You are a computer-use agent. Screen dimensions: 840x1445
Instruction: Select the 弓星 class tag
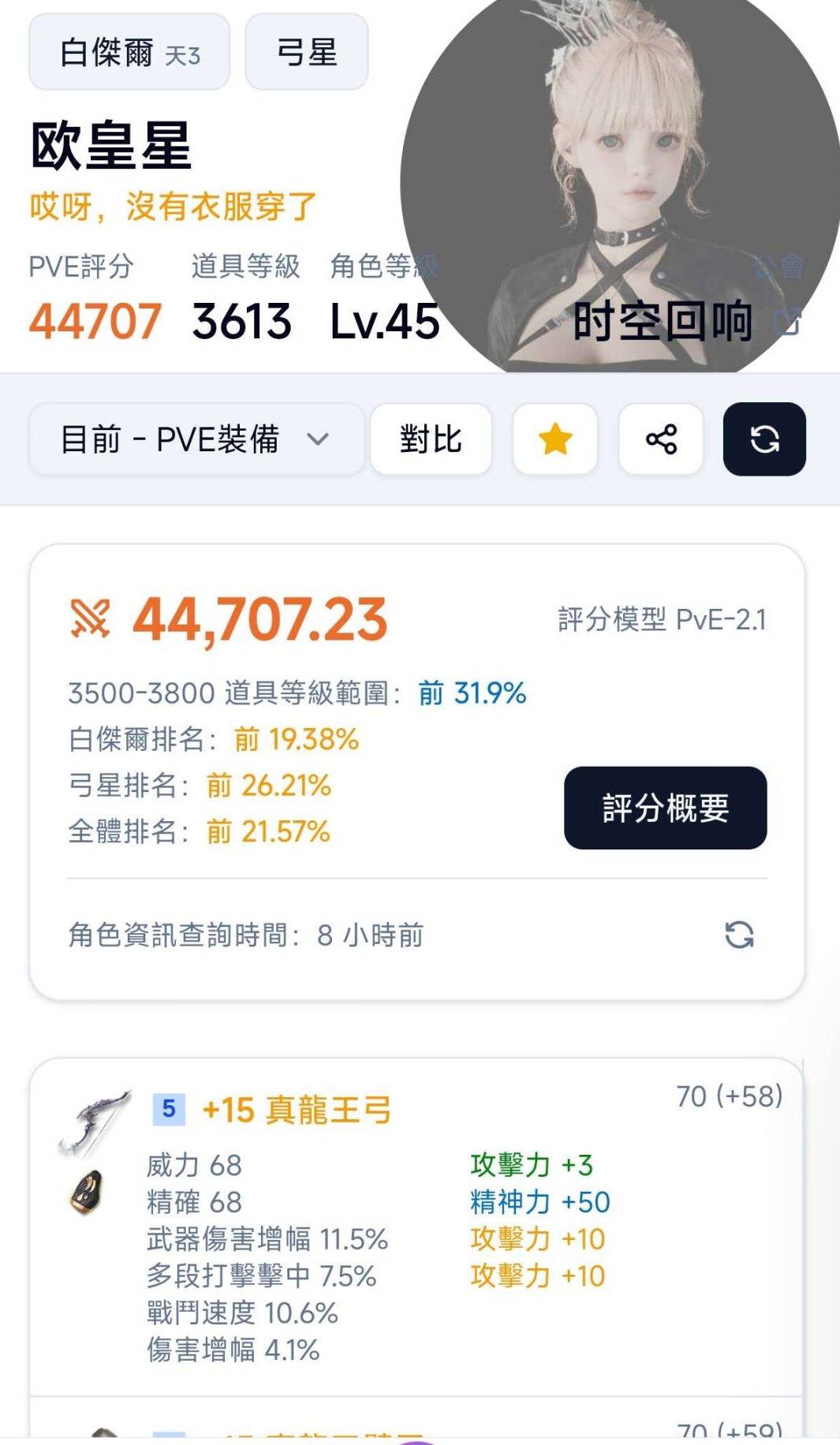306,50
